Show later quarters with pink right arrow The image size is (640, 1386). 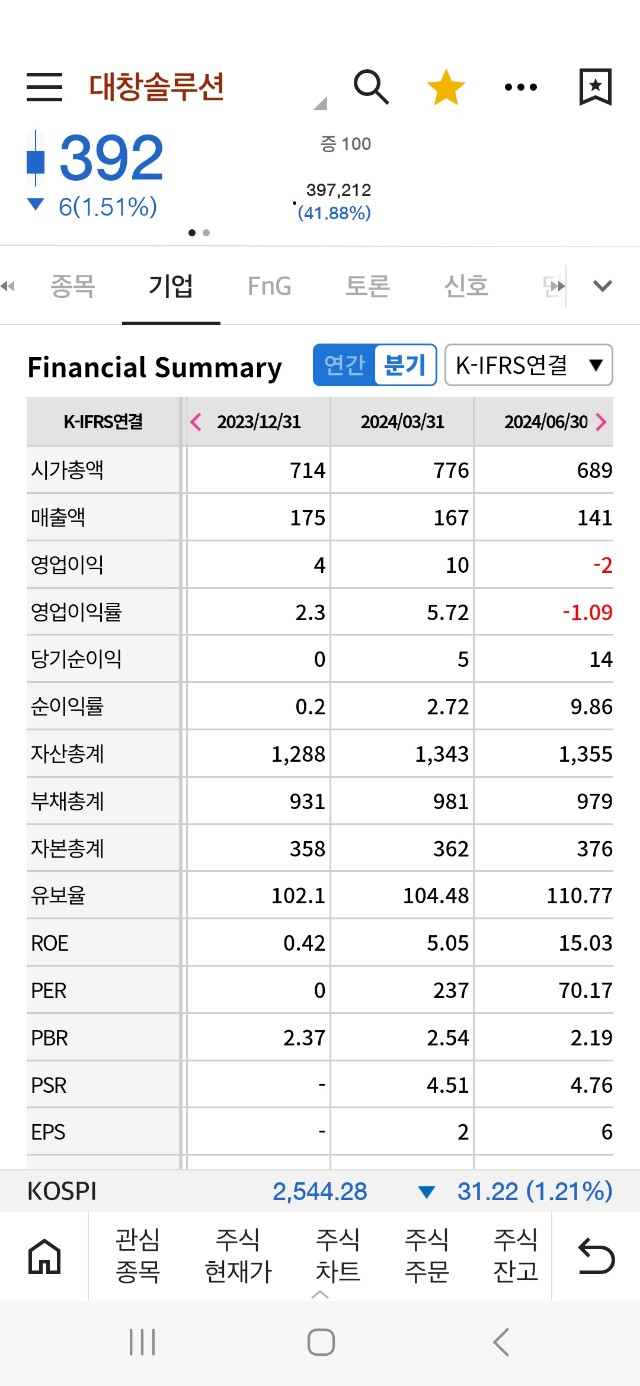pos(601,422)
